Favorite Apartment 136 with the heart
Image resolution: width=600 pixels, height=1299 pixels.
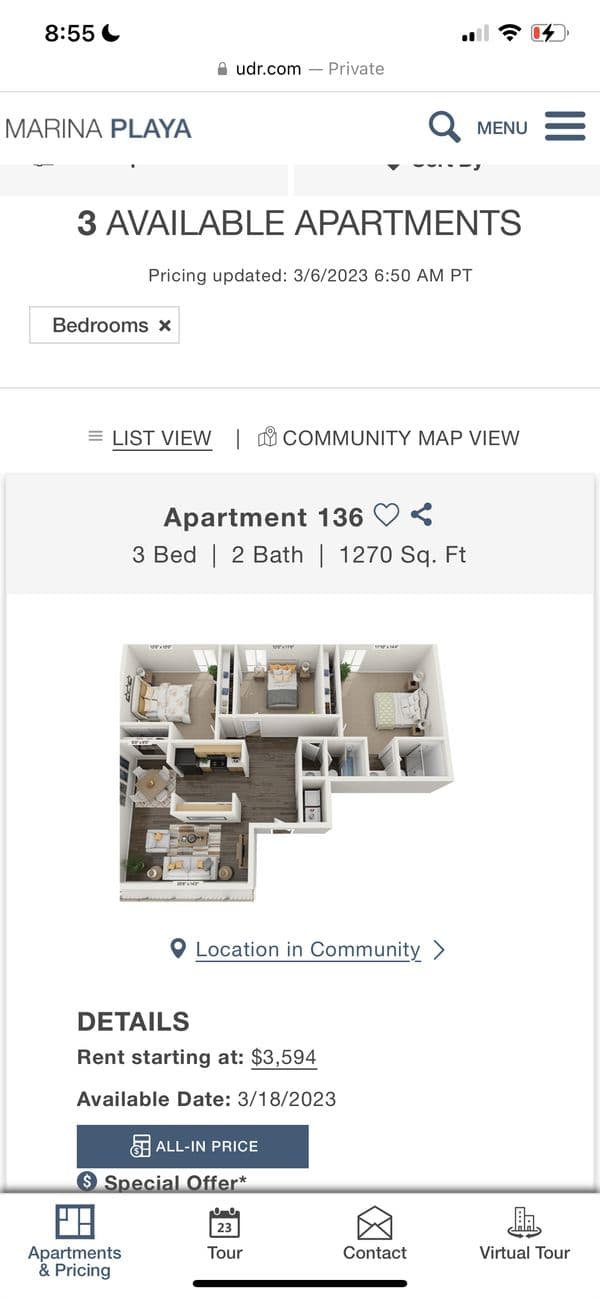(x=386, y=515)
